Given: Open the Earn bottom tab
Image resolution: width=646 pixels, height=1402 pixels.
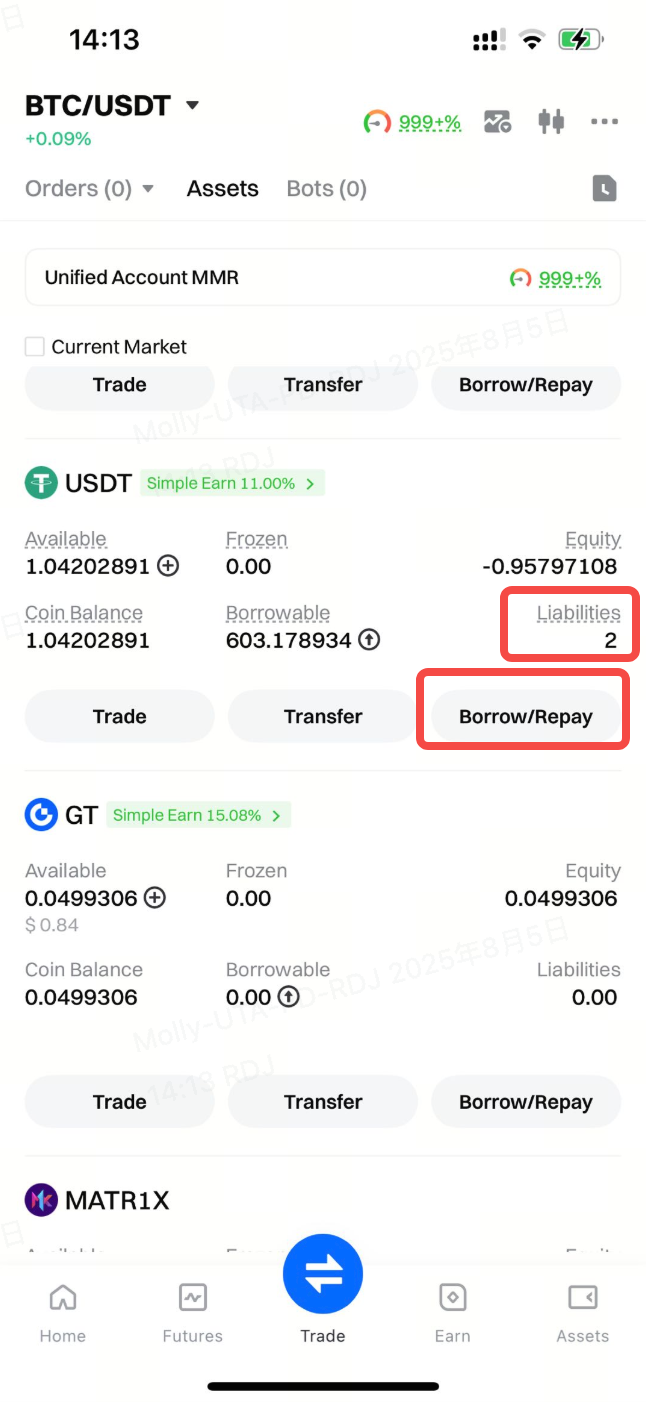Looking at the screenshot, I should 452,1312.
